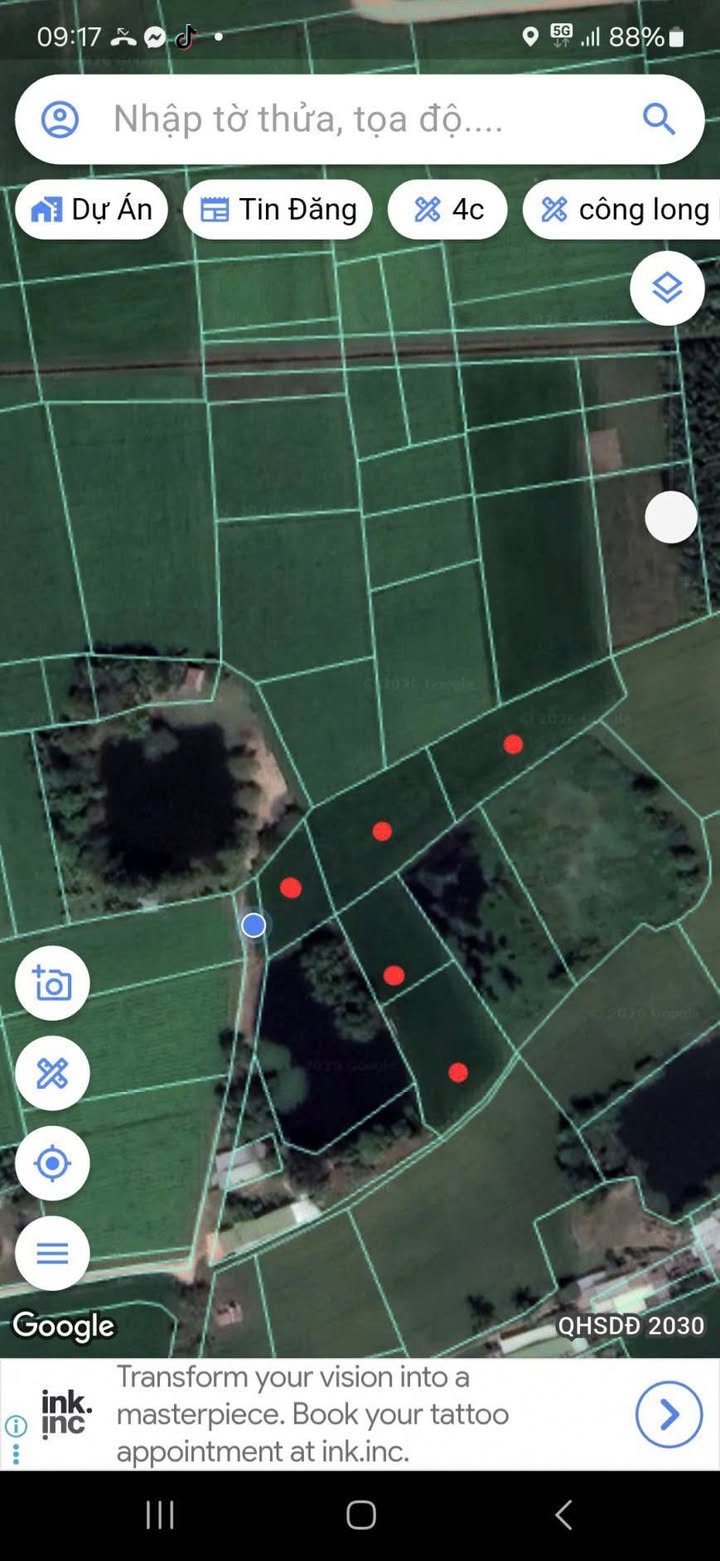720x1561 pixels.
Task: Open the ruler measuring tool
Action: 52,1073
